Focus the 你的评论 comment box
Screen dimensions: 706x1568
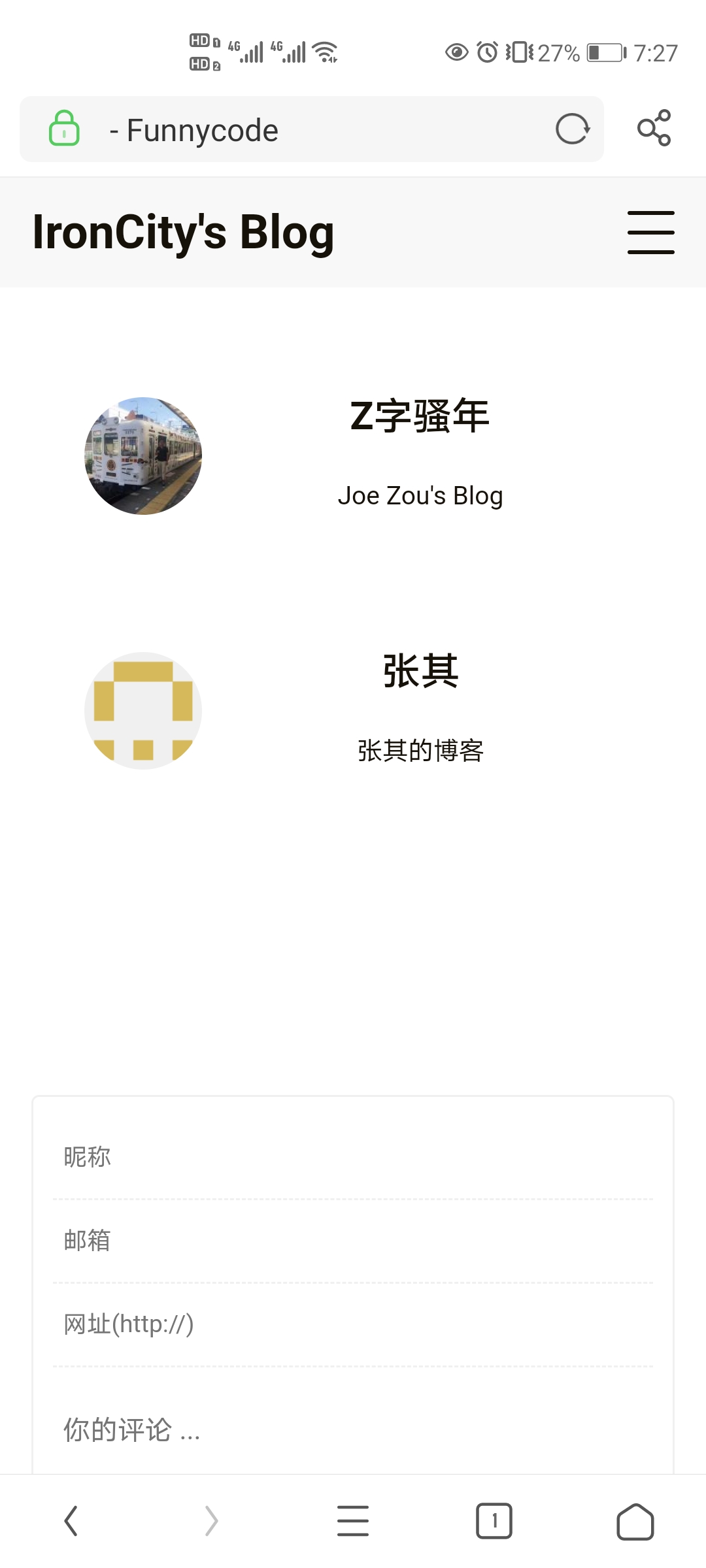pos(261,1429)
